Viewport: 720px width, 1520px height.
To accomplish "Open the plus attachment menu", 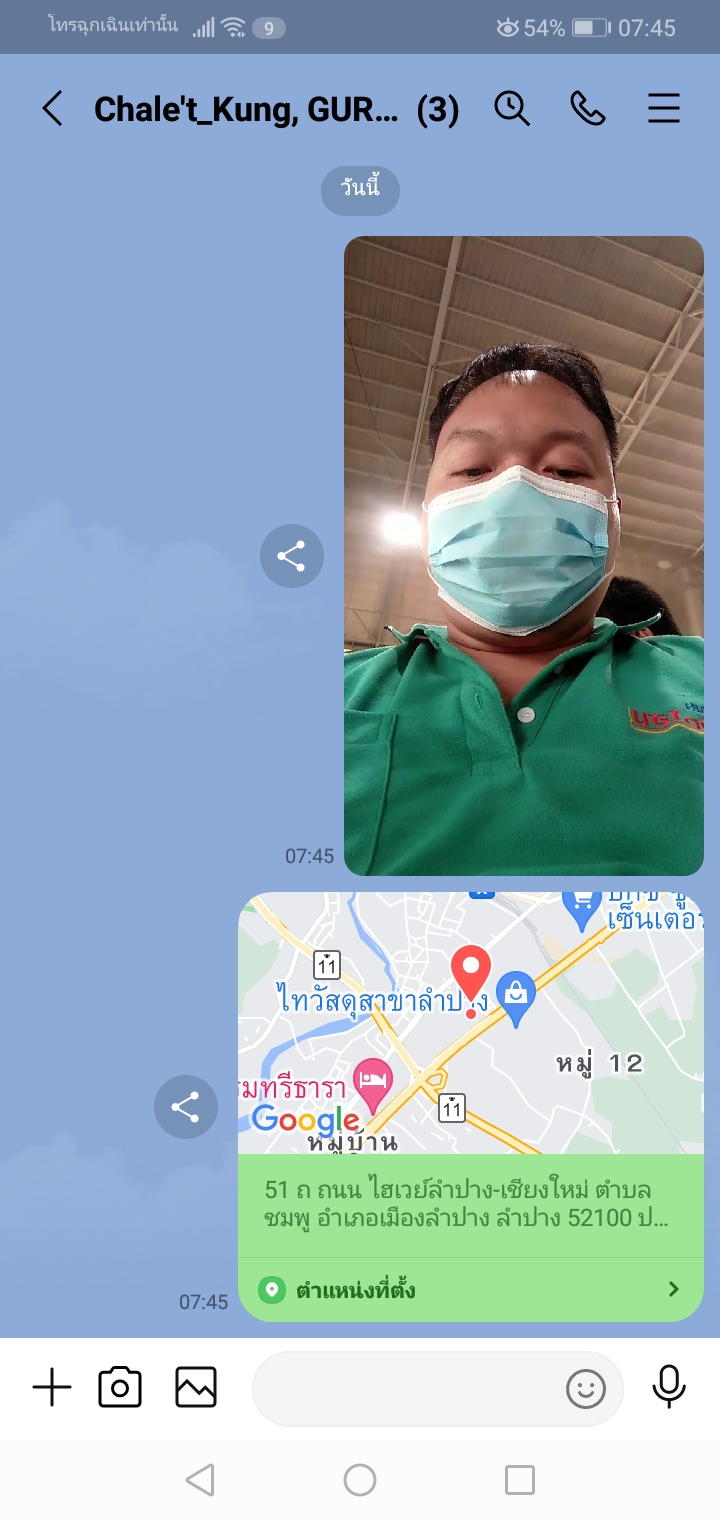I will click(52, 1388).
